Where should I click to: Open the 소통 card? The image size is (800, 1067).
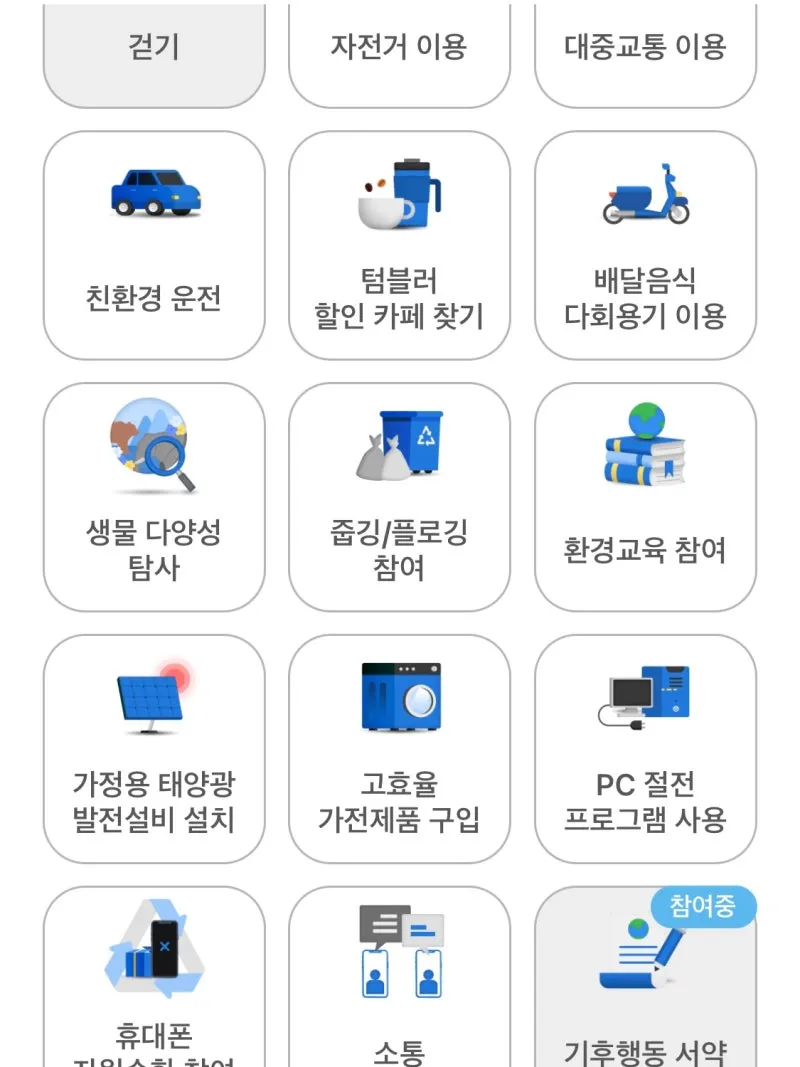coord(399,980)
